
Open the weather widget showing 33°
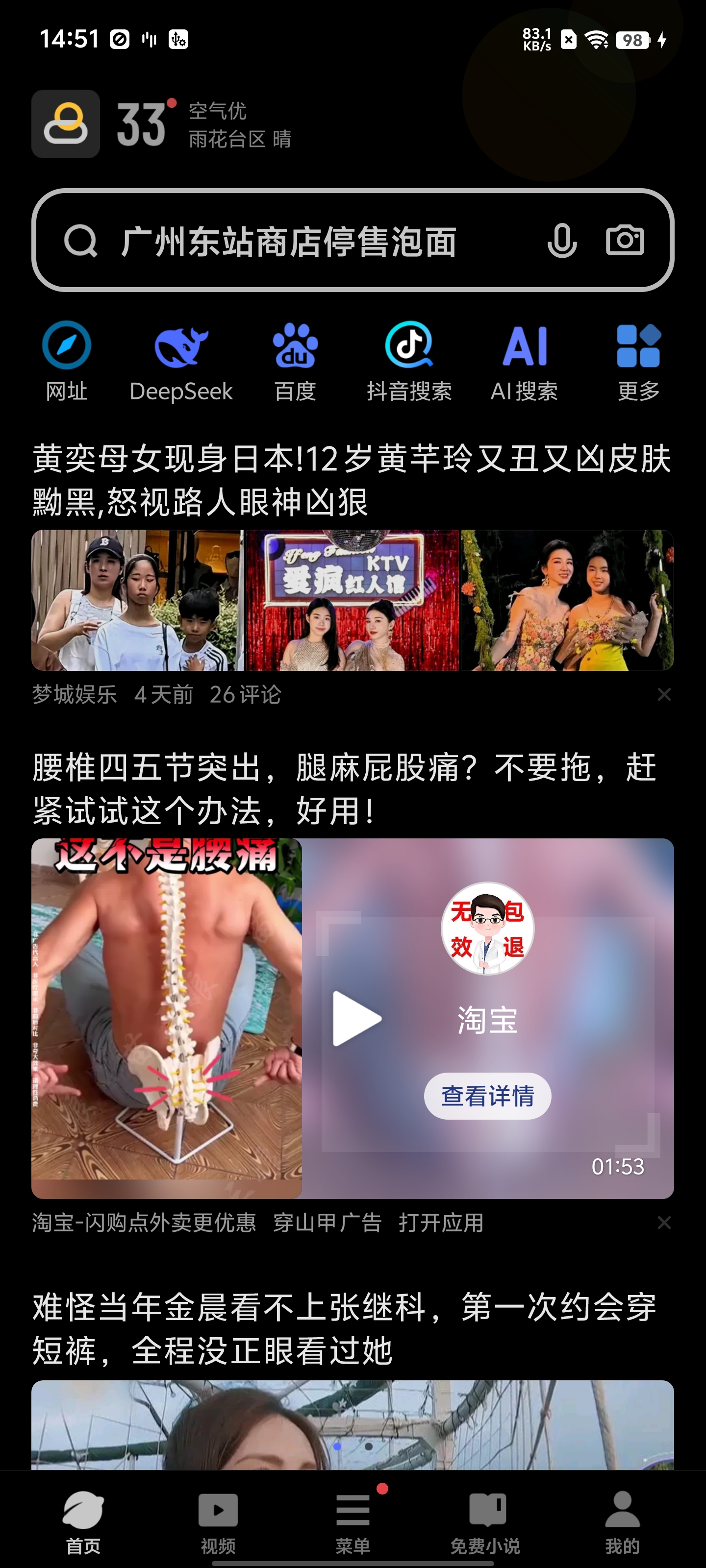coord(161,124)
